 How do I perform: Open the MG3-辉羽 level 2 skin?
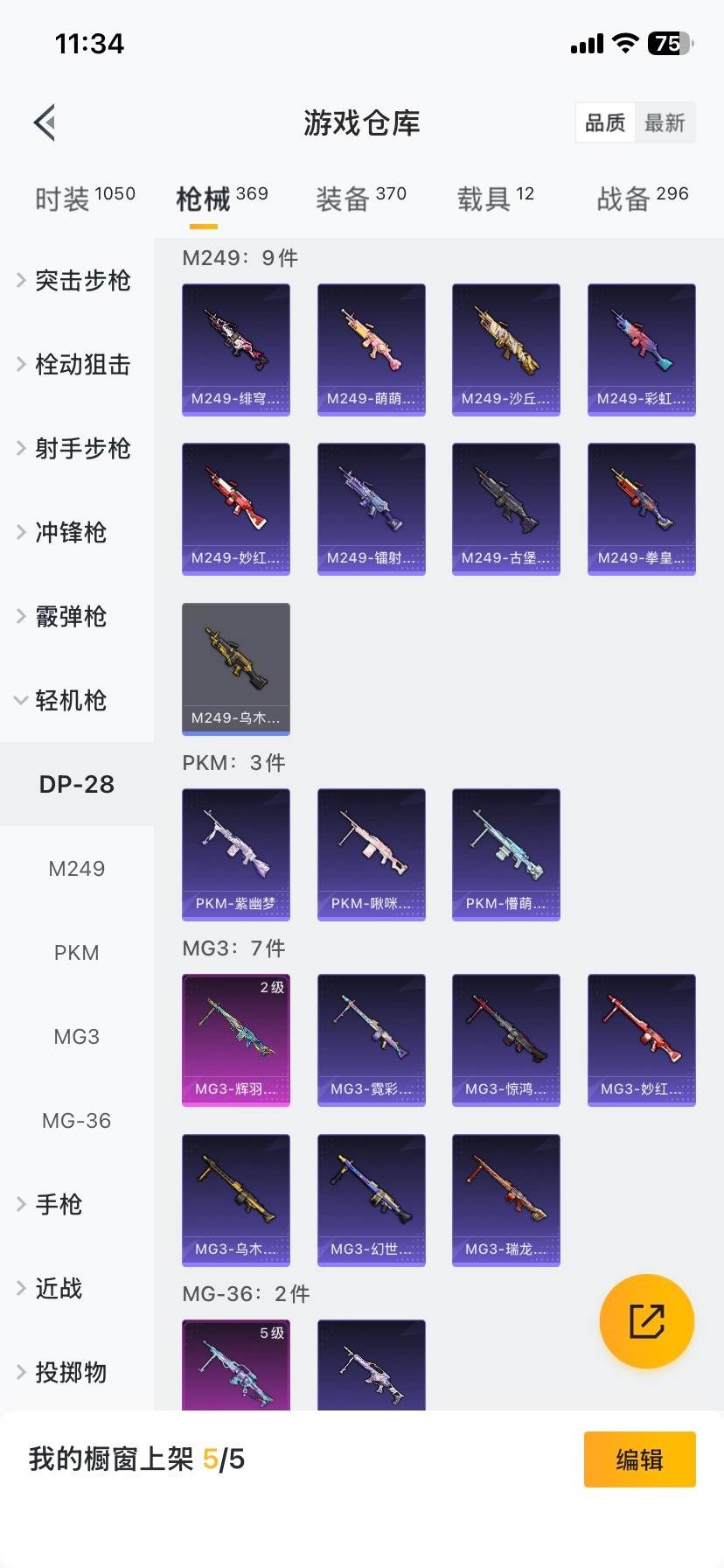[x=236, y=1039]
